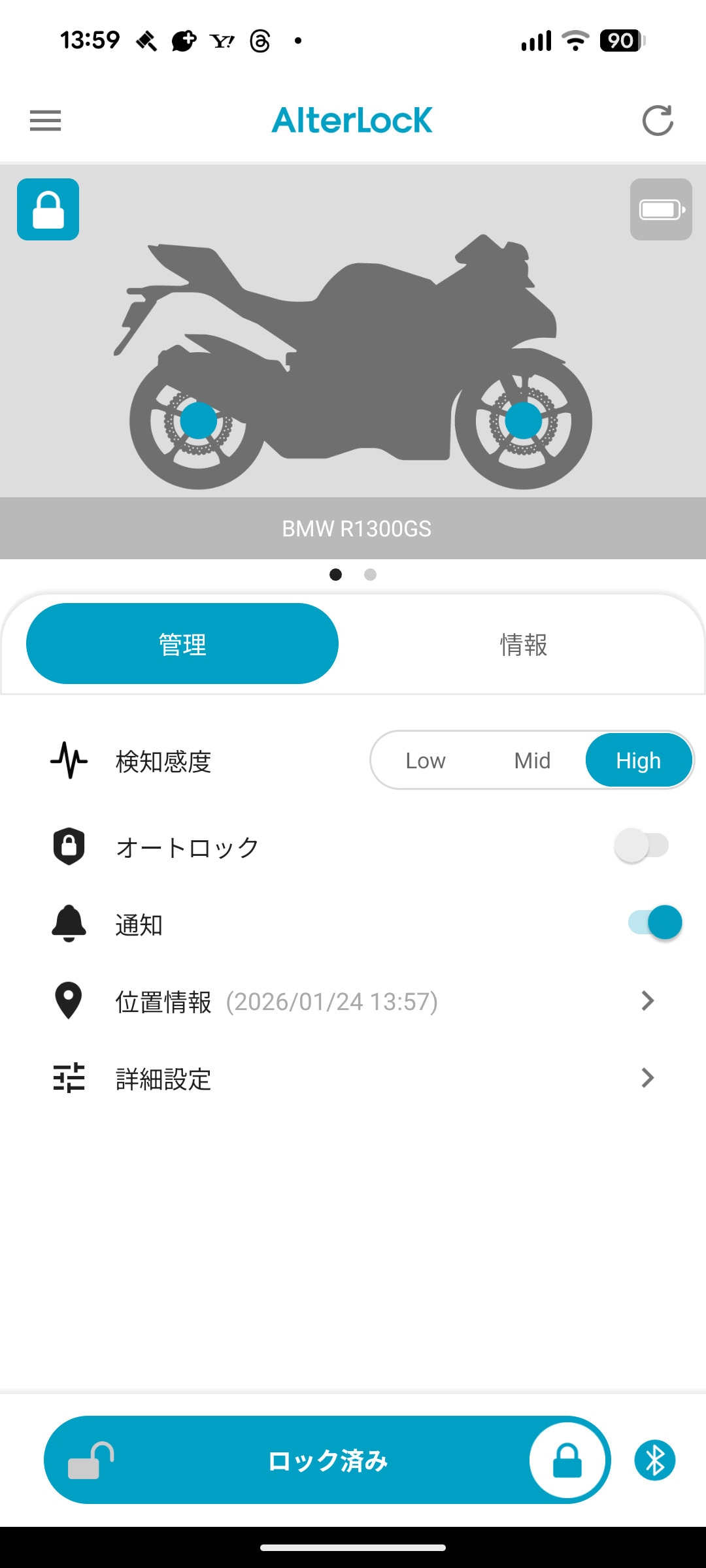Open the hamburger drawer menu

[45, 121]
